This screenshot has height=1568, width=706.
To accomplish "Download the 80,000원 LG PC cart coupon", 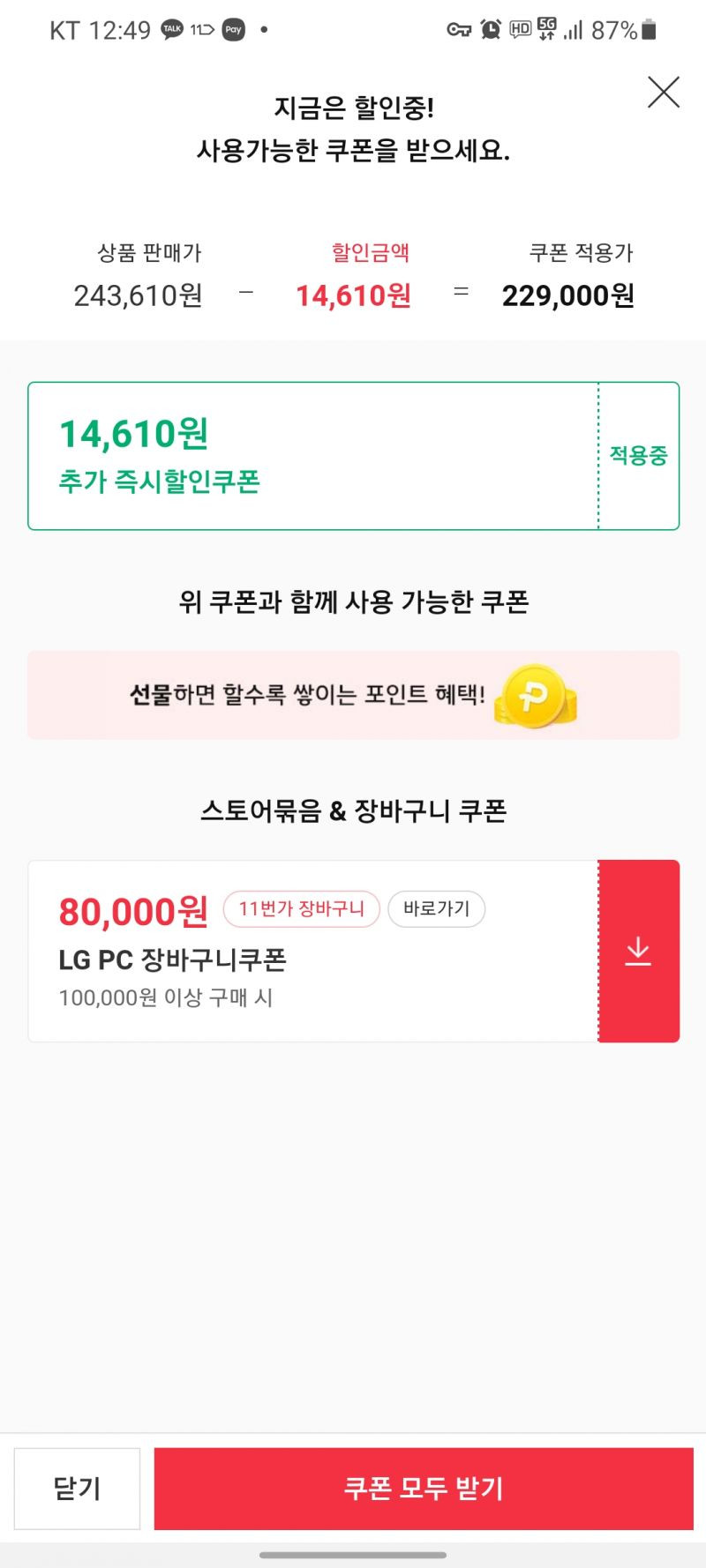I will 638,952.
